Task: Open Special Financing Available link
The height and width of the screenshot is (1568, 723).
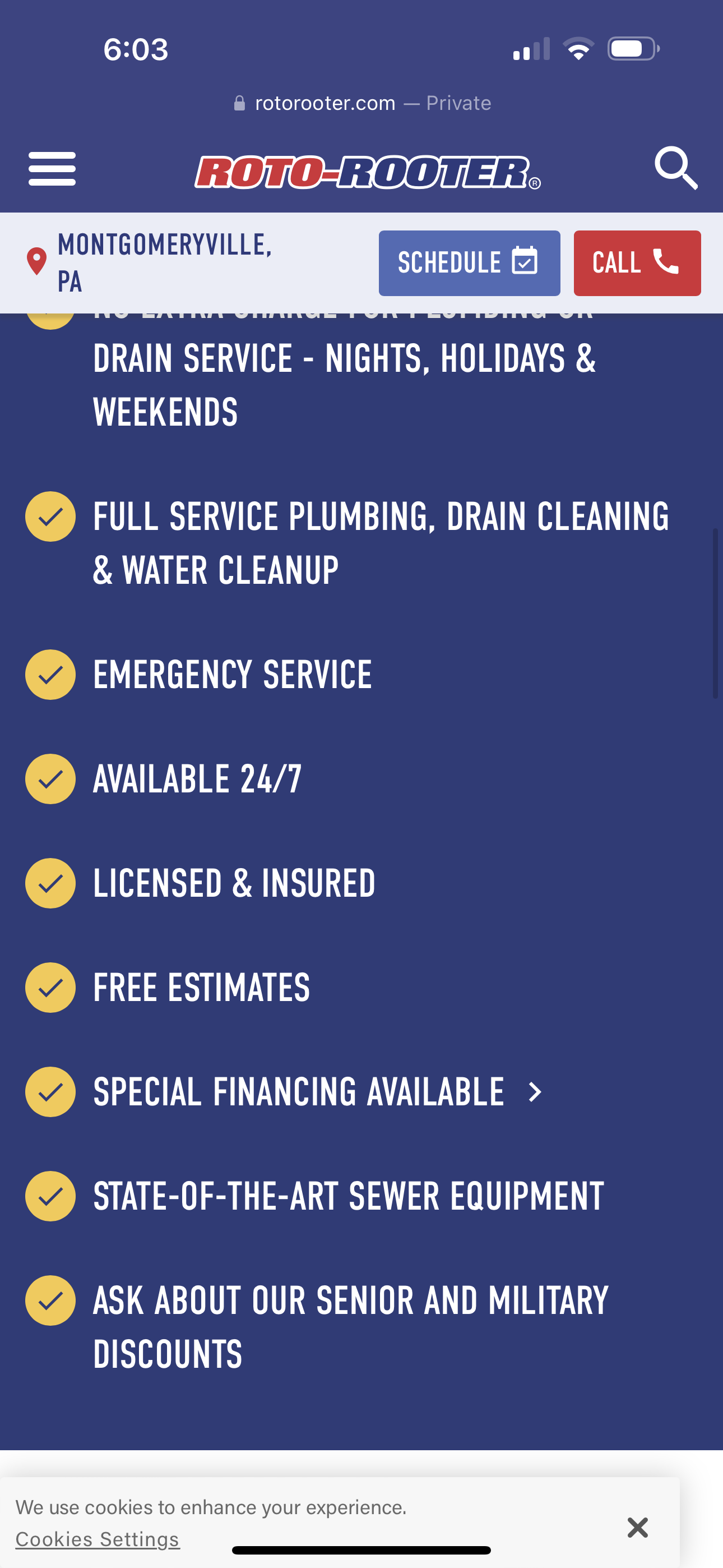Action: (317, 1092)
